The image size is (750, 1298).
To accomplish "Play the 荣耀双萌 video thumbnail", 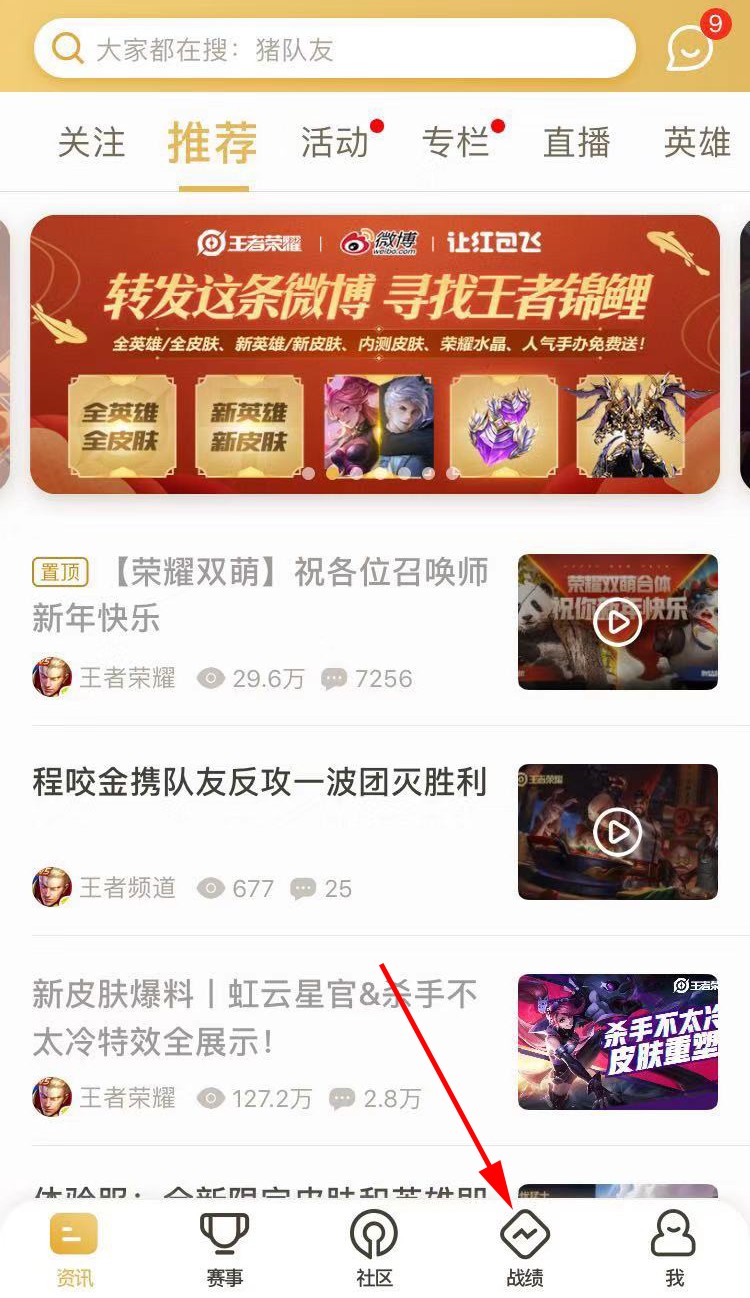I will tap(618, 622).
